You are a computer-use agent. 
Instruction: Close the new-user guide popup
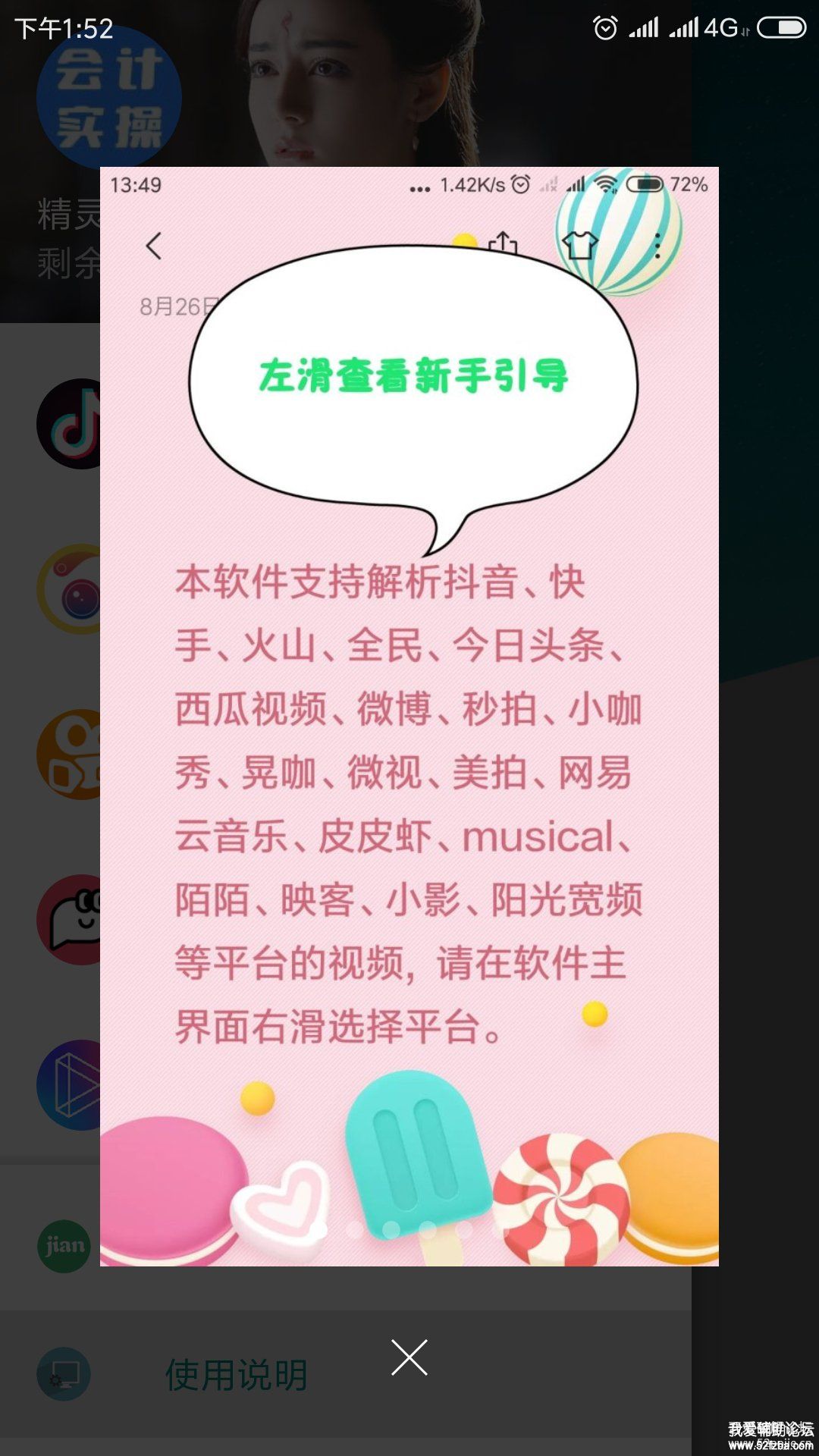(409, 1357)
